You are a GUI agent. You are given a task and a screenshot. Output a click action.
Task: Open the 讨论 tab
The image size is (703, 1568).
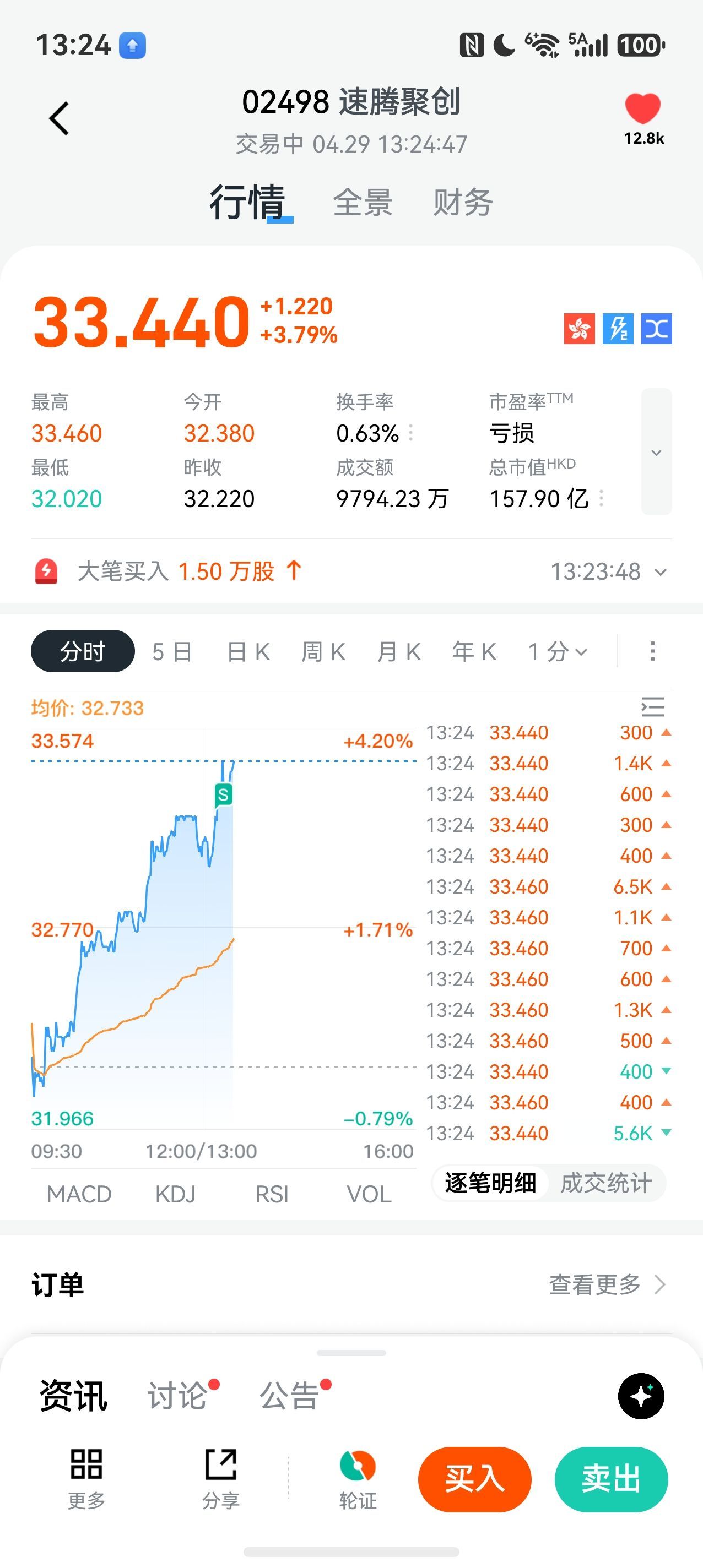coord(177,1396)
